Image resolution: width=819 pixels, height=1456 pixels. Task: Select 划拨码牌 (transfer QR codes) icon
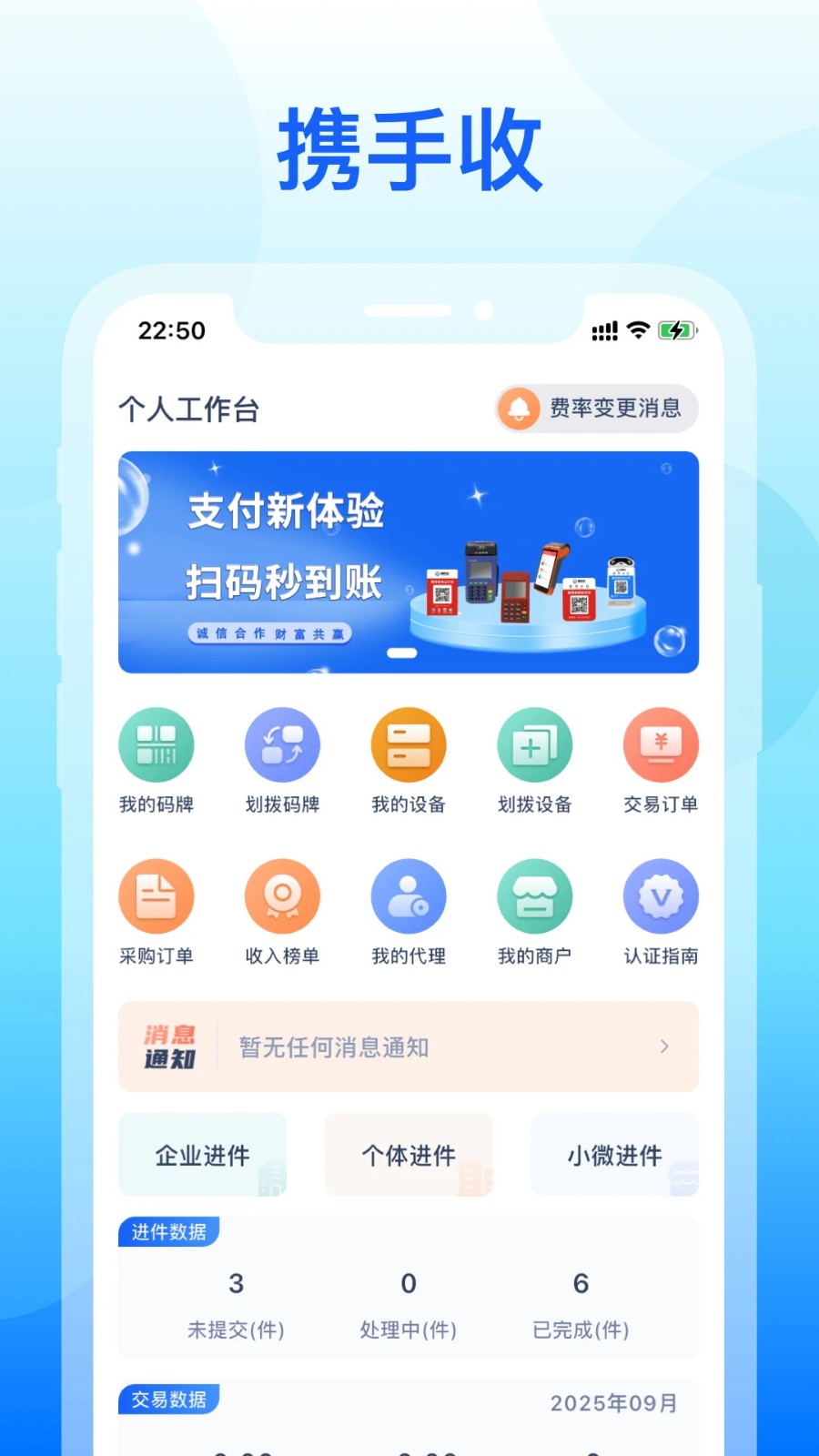(x=282, y=762)
